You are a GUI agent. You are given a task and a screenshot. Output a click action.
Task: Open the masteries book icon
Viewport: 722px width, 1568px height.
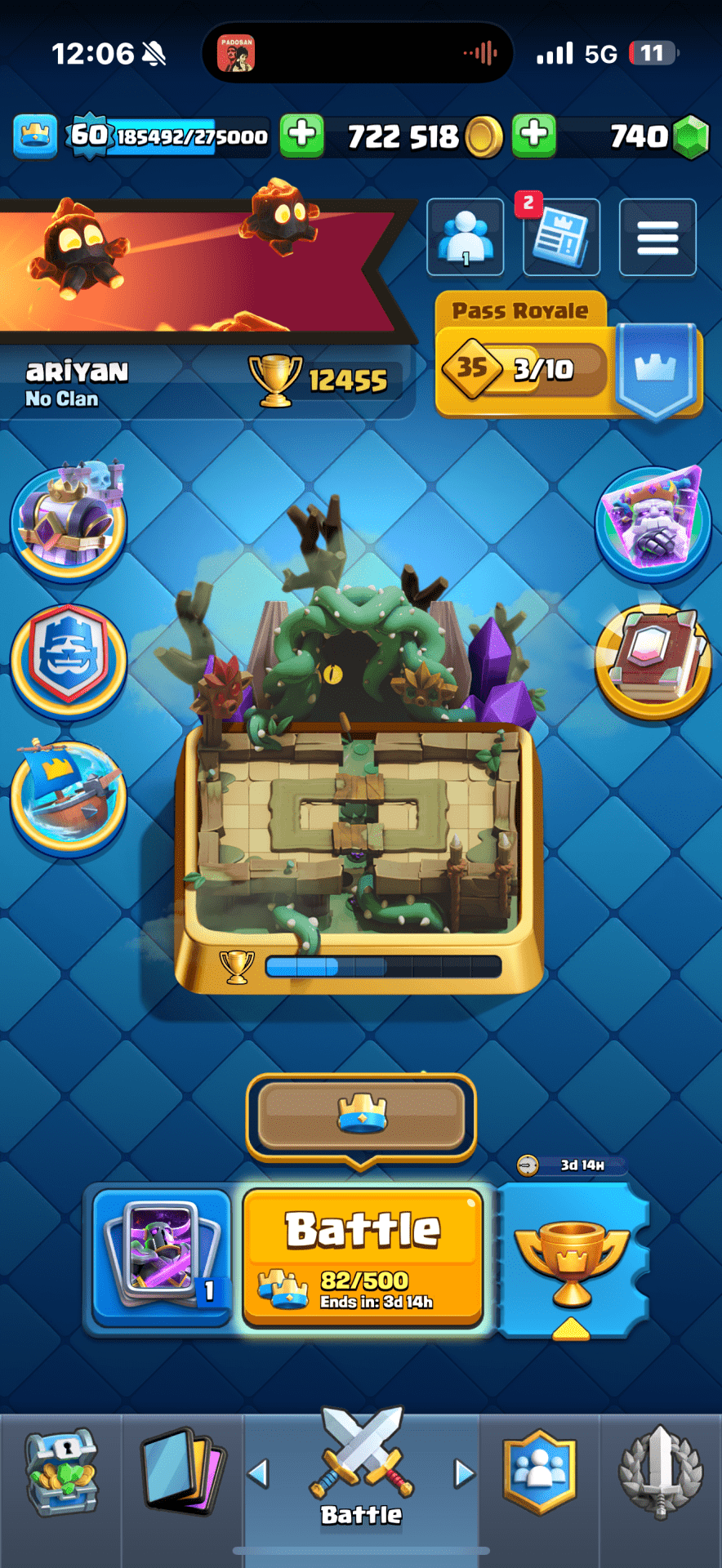pyautogui.click(x=653, y=661)
